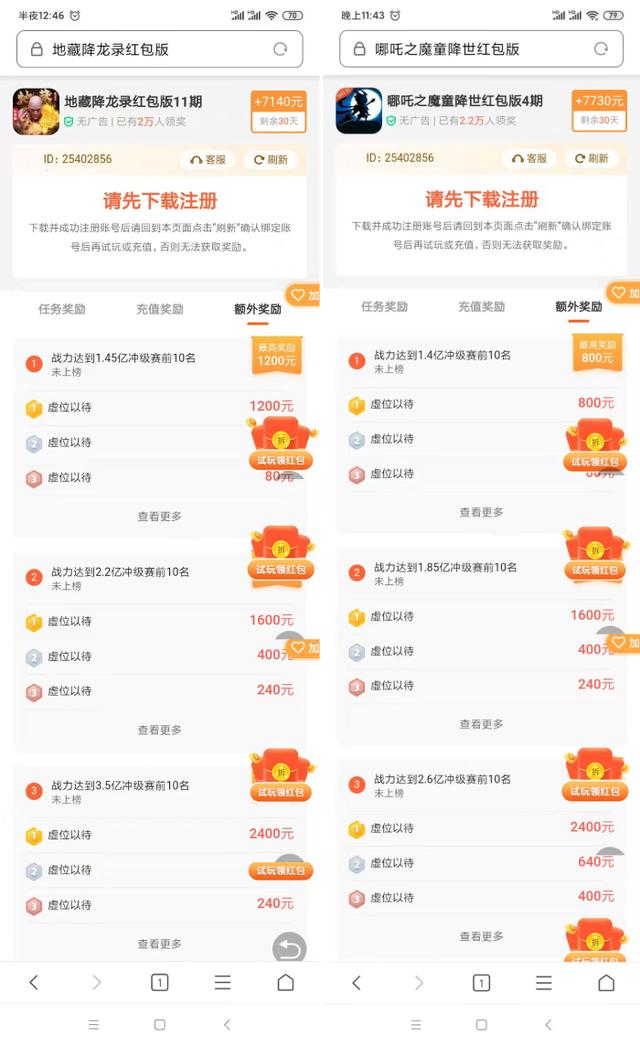640x1046 pixels.
Task: Tap the round return arrow floating button
Action: (290, 947)
